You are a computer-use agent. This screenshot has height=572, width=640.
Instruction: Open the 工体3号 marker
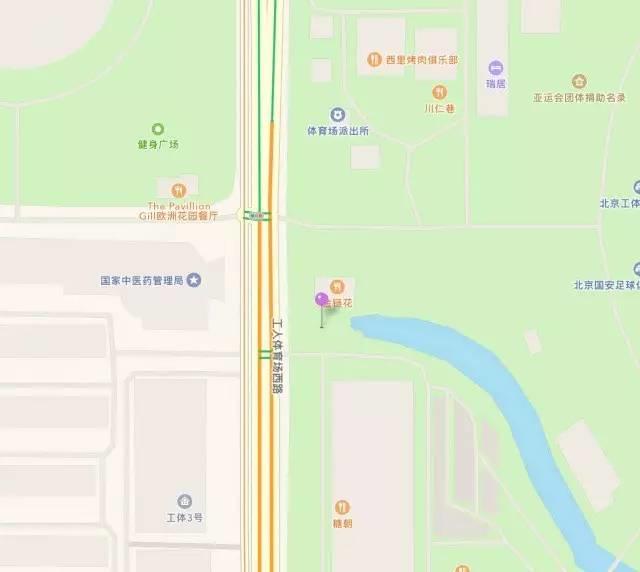[184, 501]
